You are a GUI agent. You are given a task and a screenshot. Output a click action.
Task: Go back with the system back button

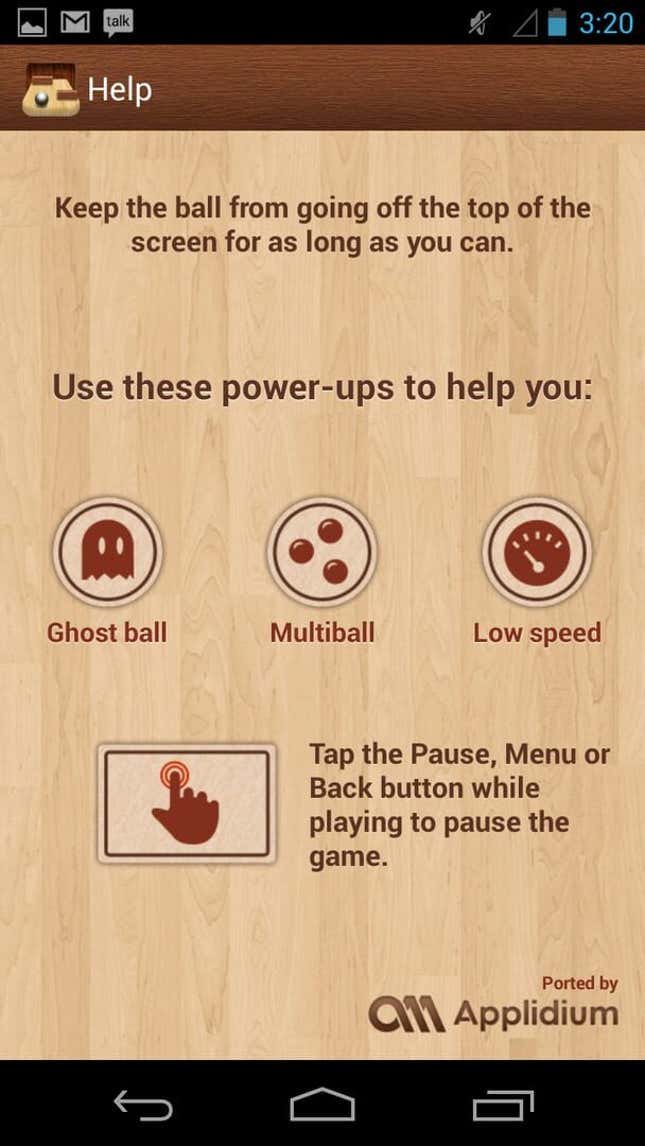tap(143, 1105)
